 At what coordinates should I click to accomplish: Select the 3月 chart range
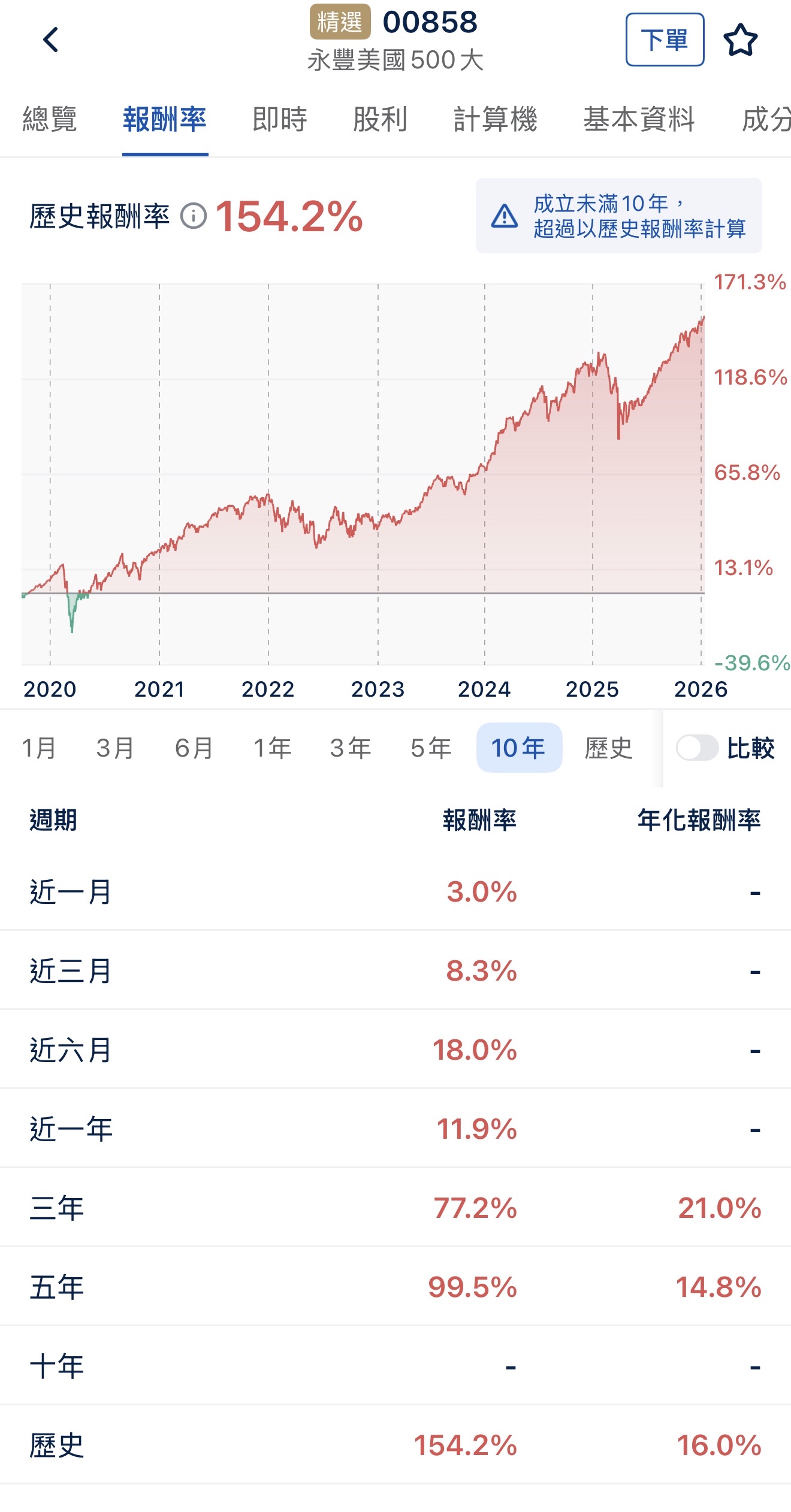click(115, 748)
